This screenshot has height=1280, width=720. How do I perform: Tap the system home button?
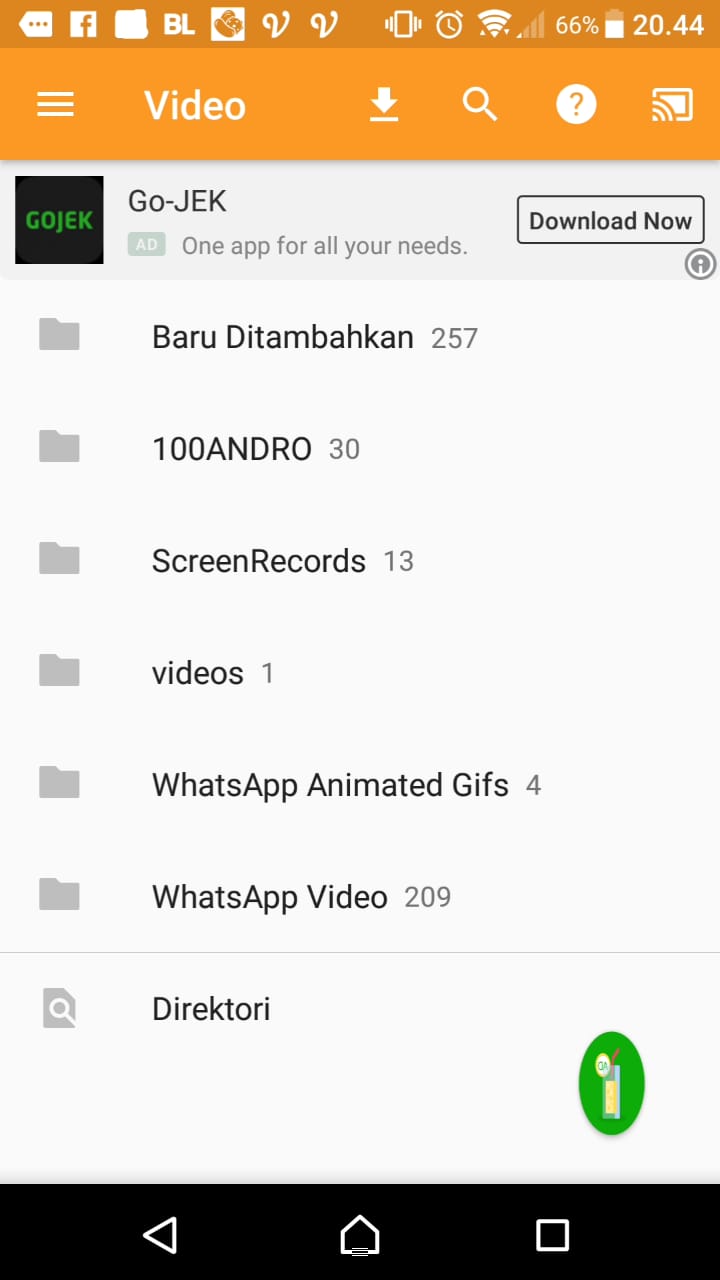[360, 1234]
